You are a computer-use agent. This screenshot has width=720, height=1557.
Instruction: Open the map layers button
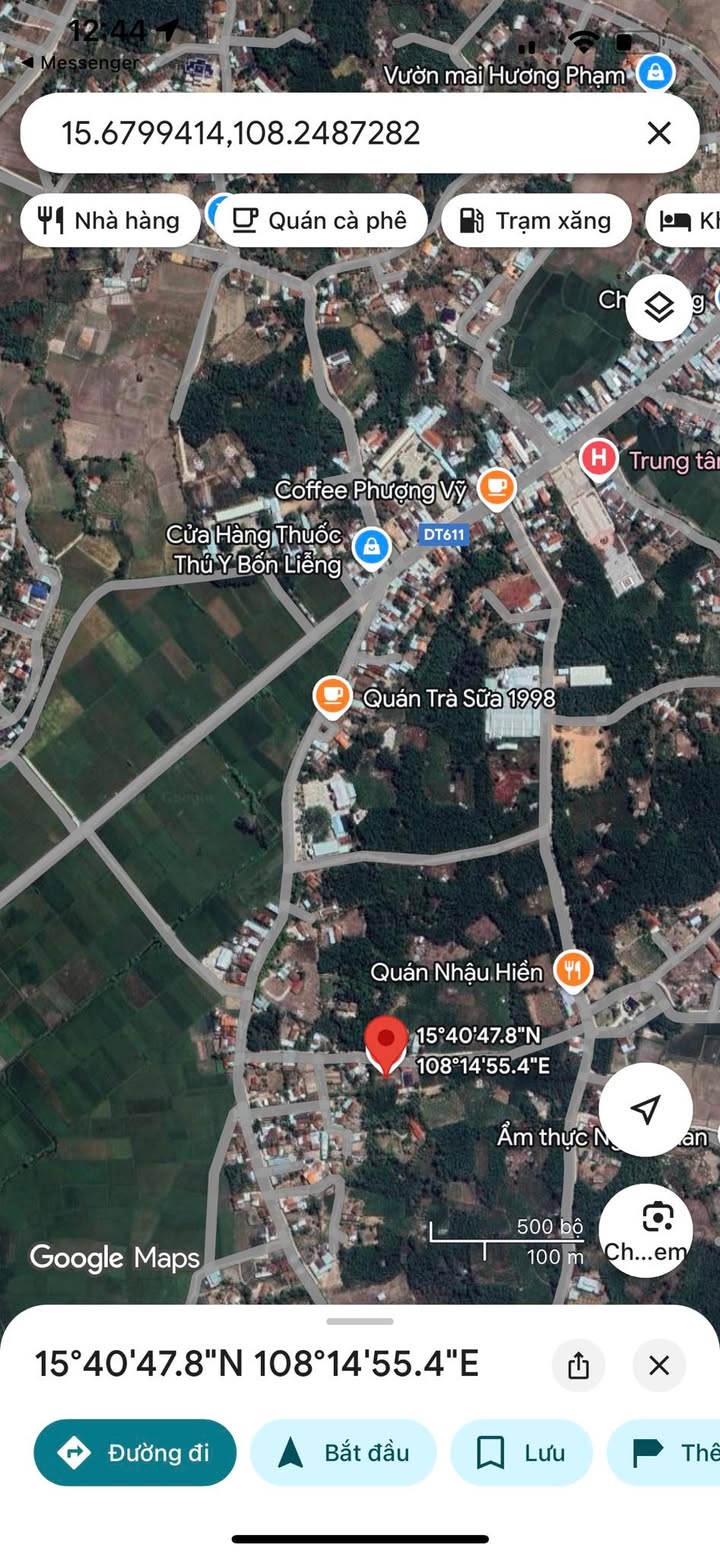pos(659,308)
